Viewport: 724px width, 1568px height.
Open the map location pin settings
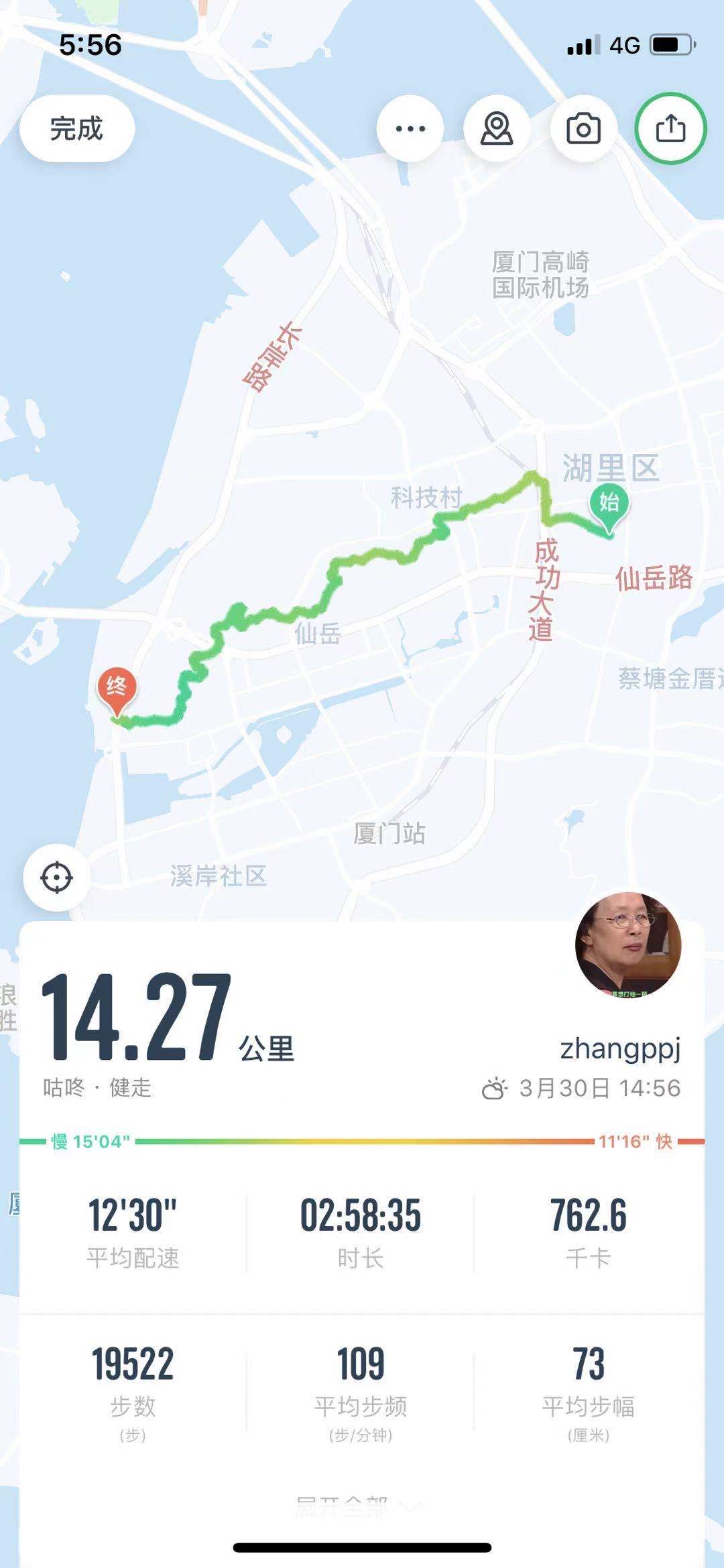pyautogui.click(x=497, y=129)
